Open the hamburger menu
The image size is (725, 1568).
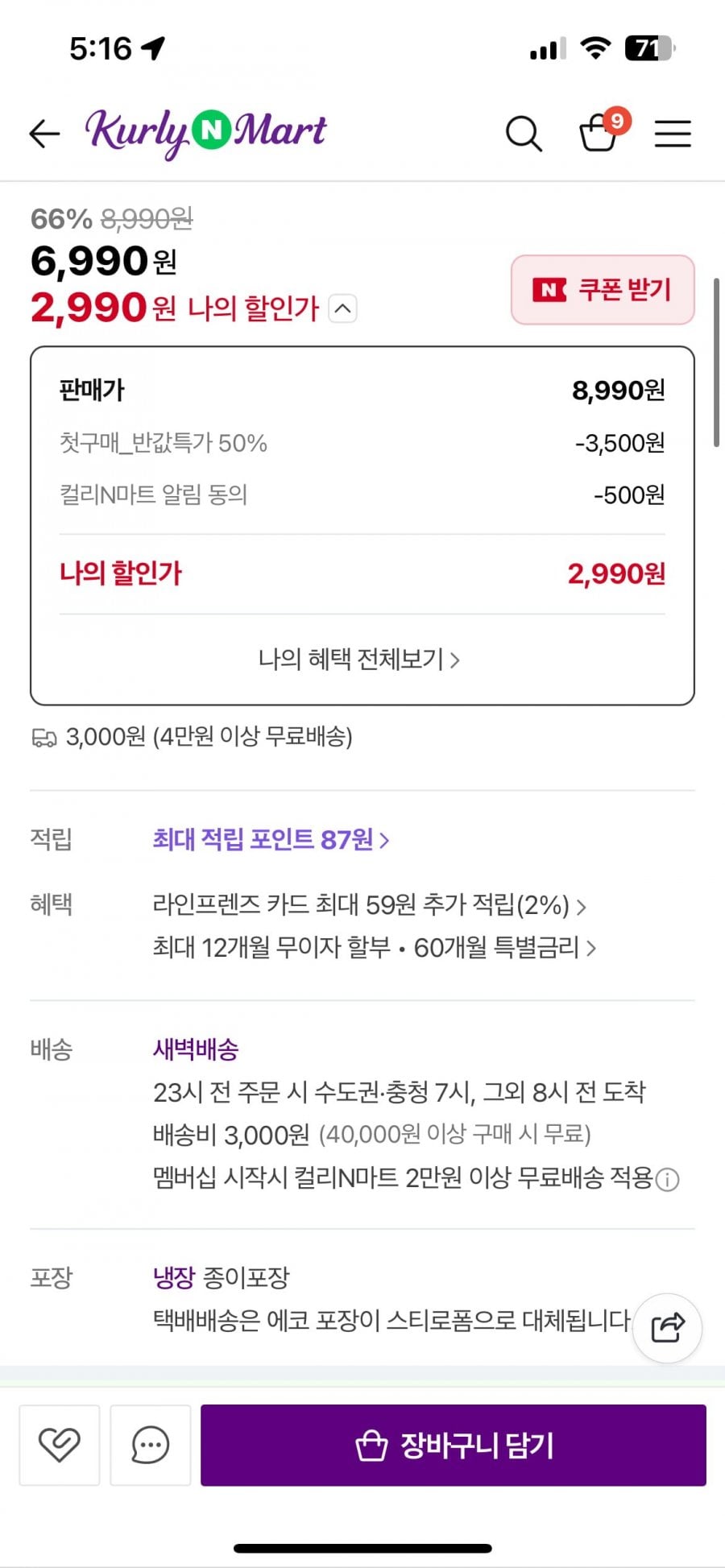pos(673,134)
